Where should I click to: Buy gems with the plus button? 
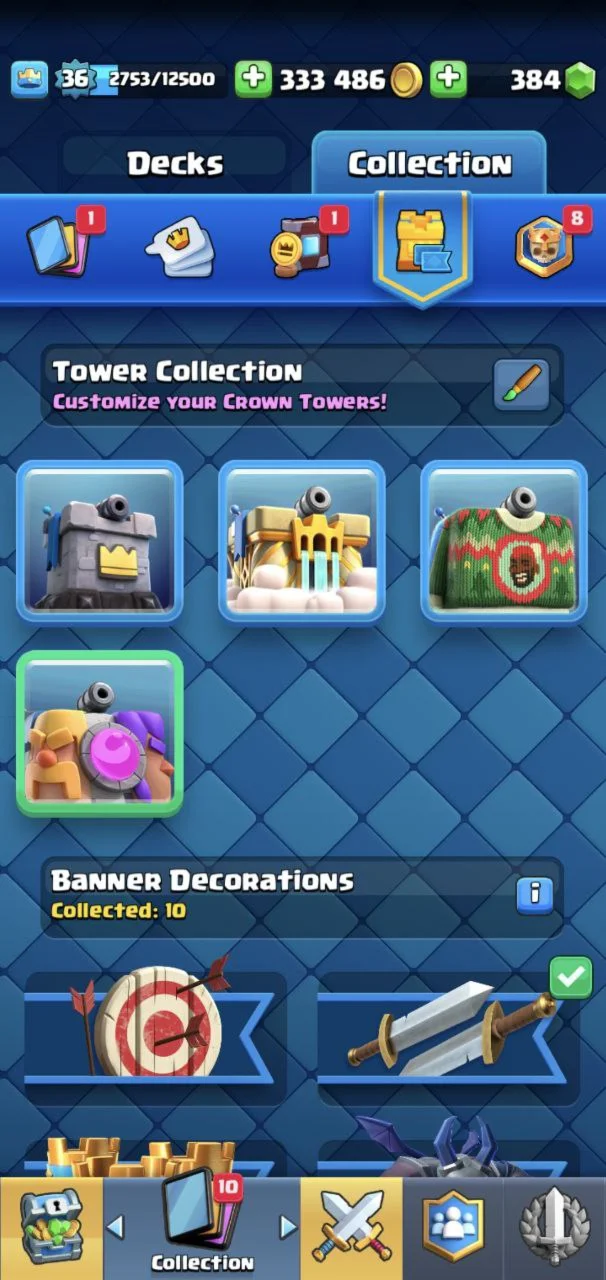coord(449,80)
